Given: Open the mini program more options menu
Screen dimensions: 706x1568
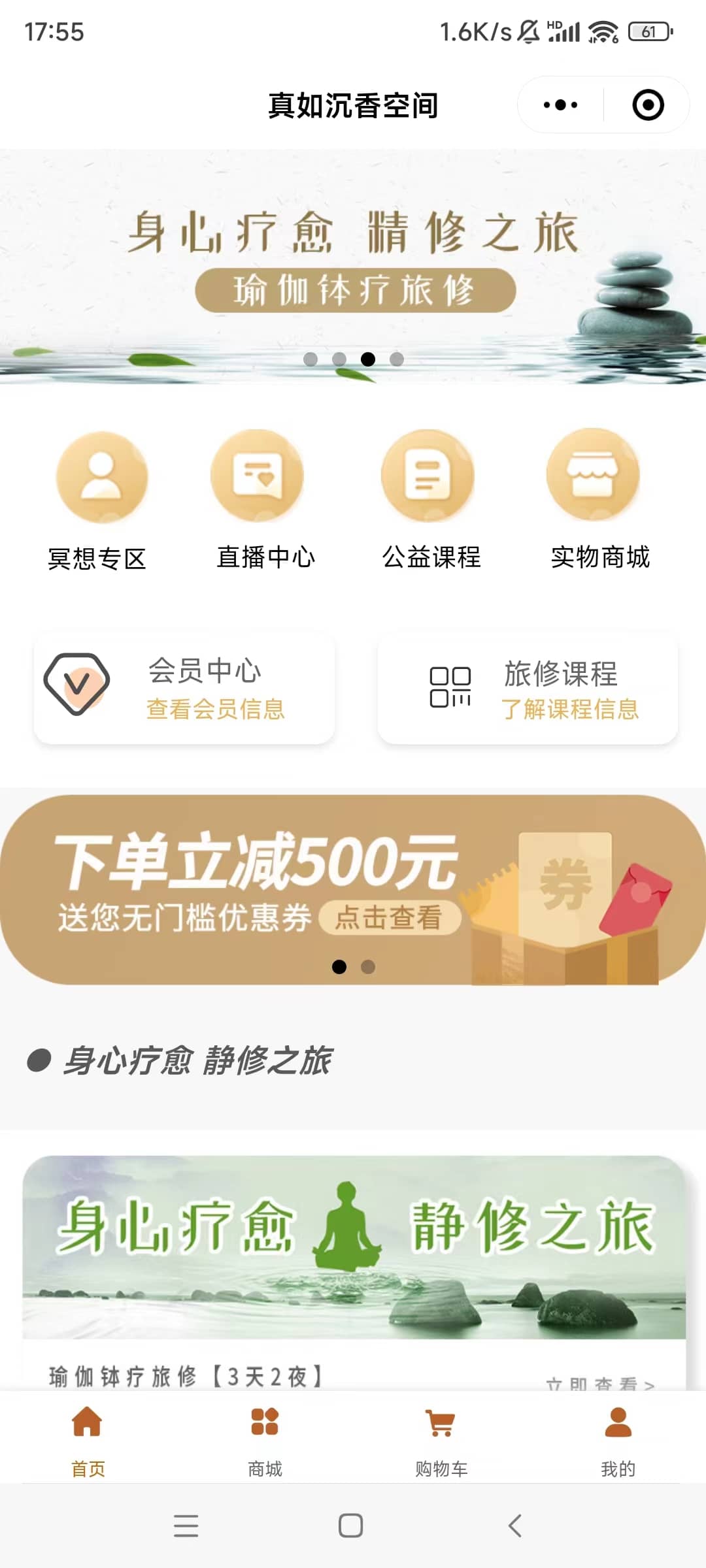Looking at the screenshot, I should click(x=560, y=105).
